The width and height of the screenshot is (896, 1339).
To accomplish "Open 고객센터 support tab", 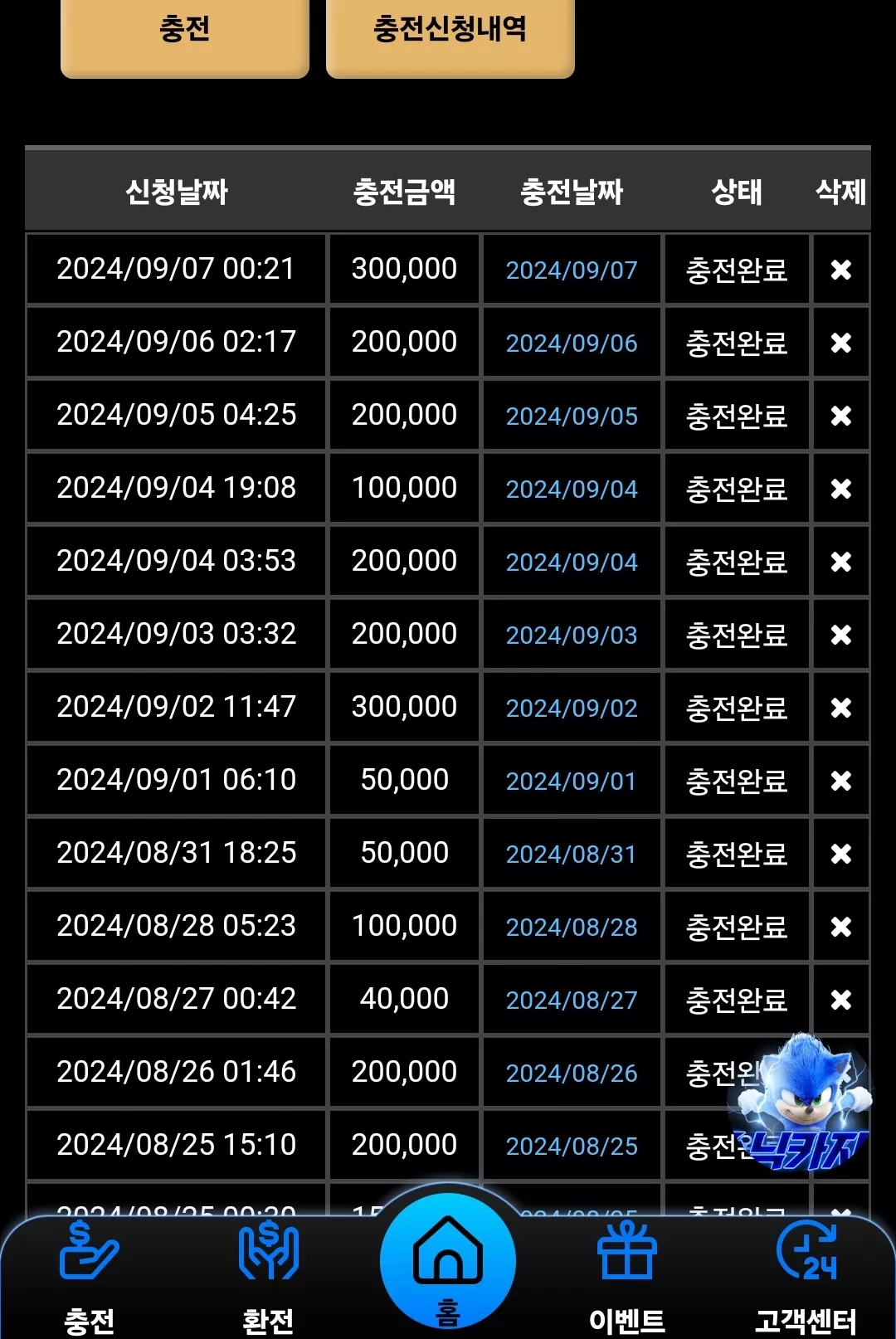I will point(806,1278).
